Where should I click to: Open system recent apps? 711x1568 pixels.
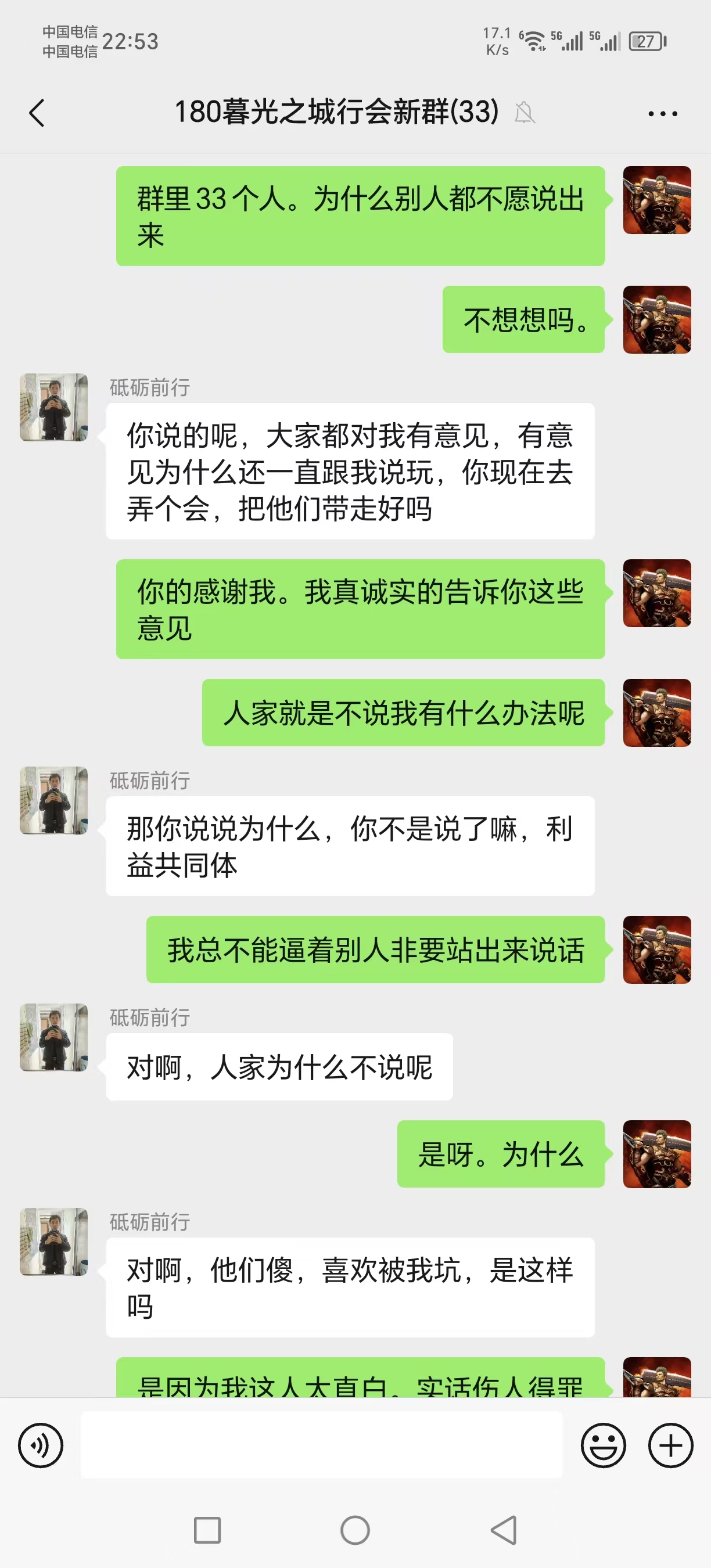coord(207,1530)
